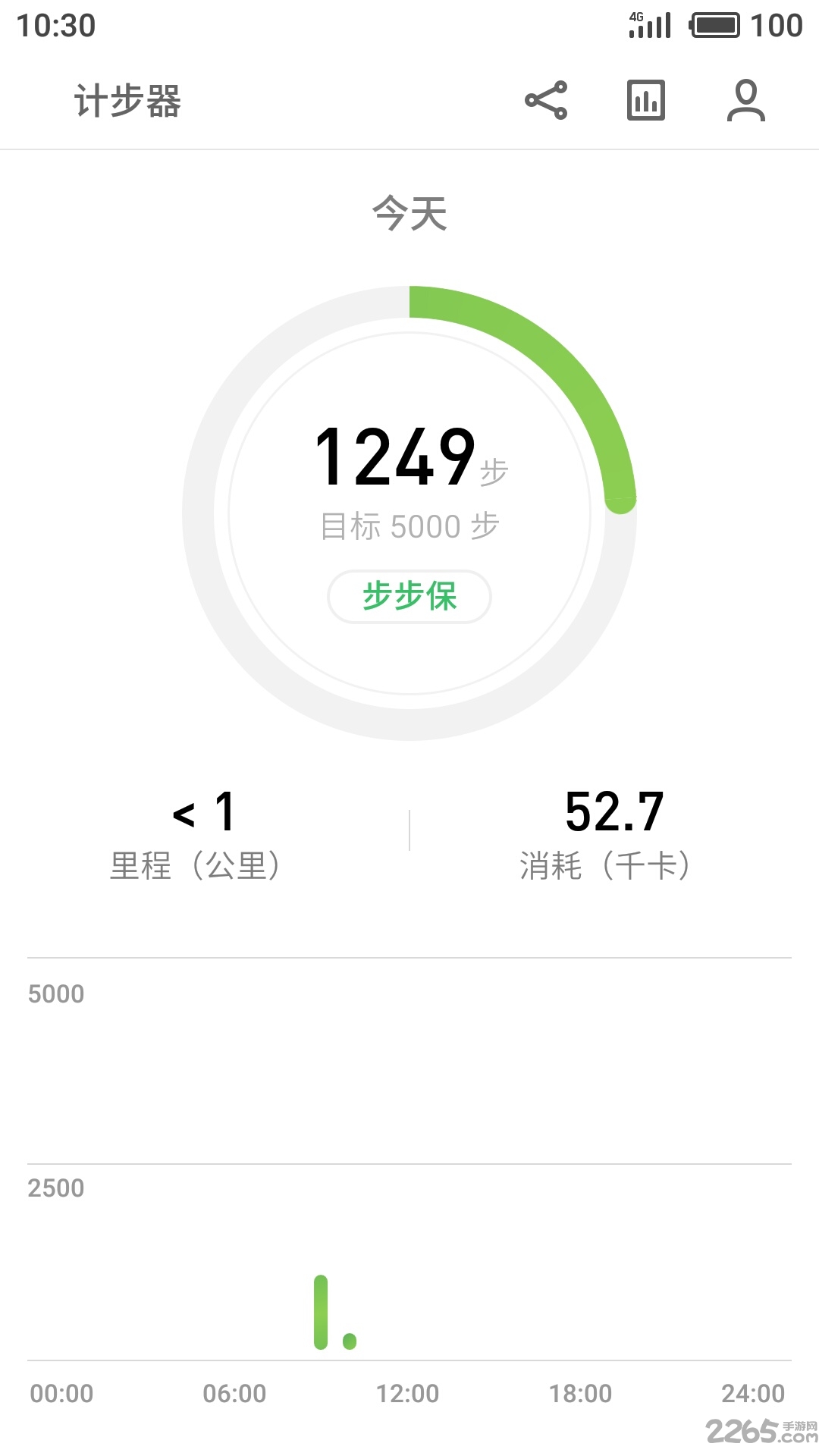
Task: Open 步步保 step insurance feature
Action: click(x=409, y=597)
